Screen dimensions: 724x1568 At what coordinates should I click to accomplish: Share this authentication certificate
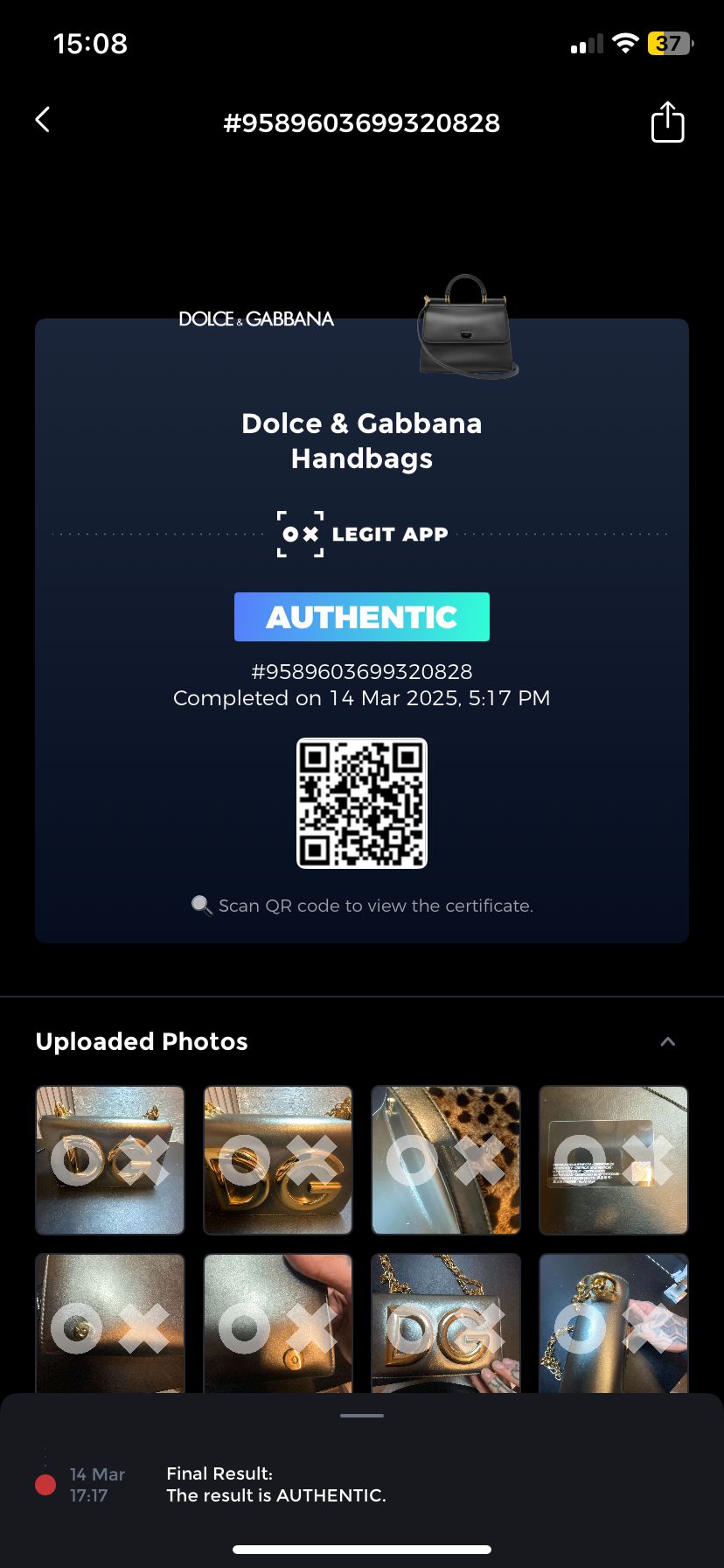(667, 122)
